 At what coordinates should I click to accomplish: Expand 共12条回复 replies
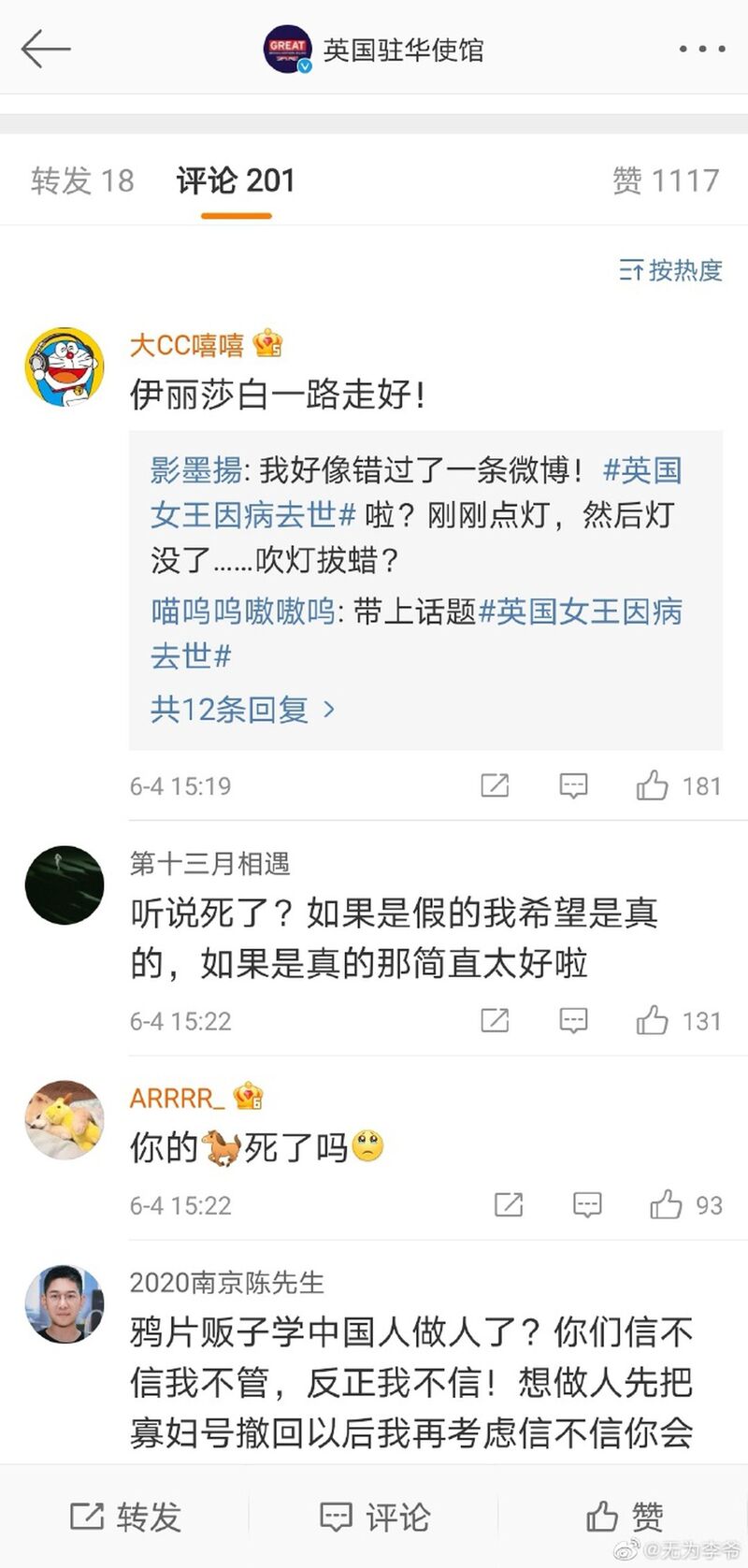(242, 710)
